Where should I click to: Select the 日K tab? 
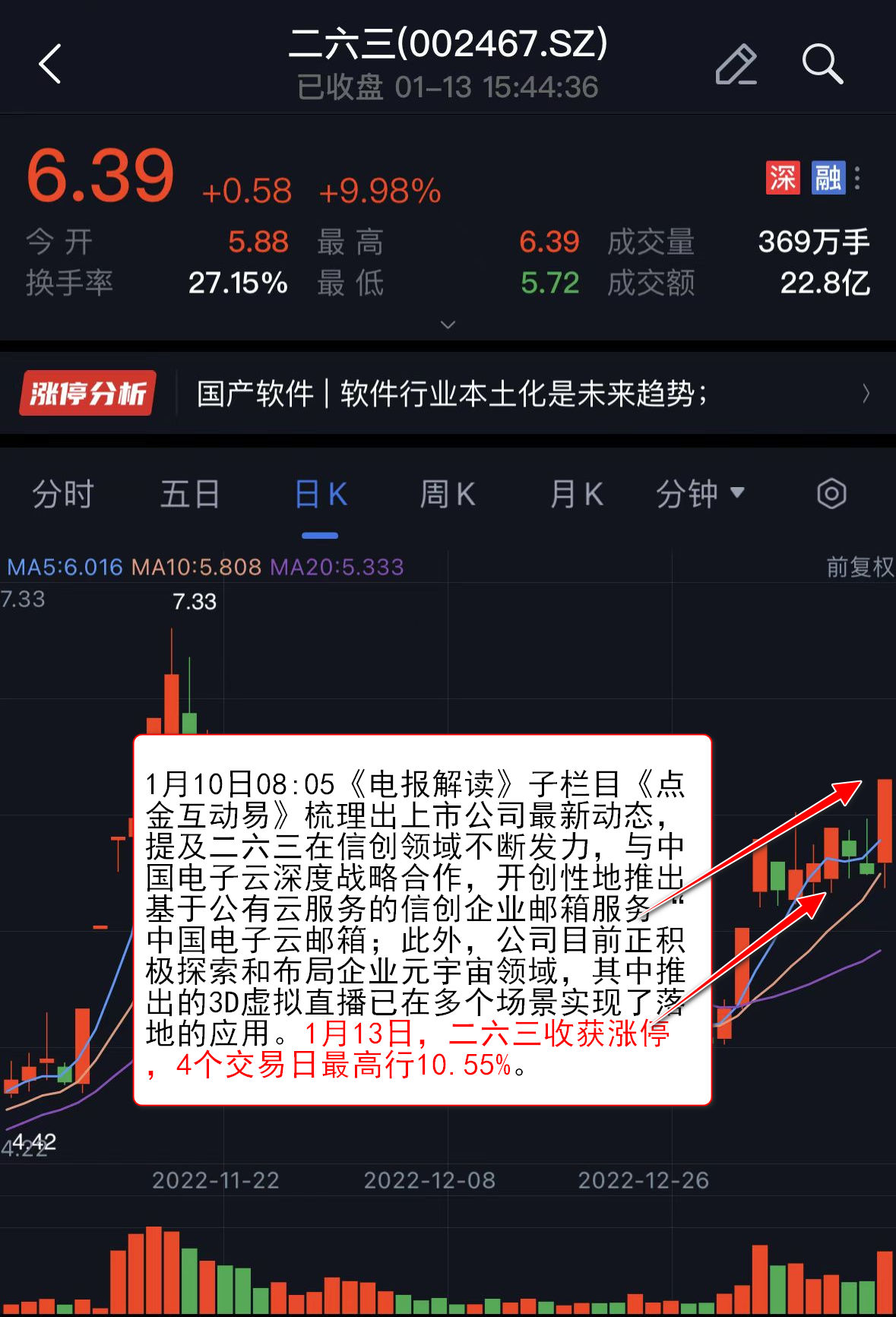[320, 495]
